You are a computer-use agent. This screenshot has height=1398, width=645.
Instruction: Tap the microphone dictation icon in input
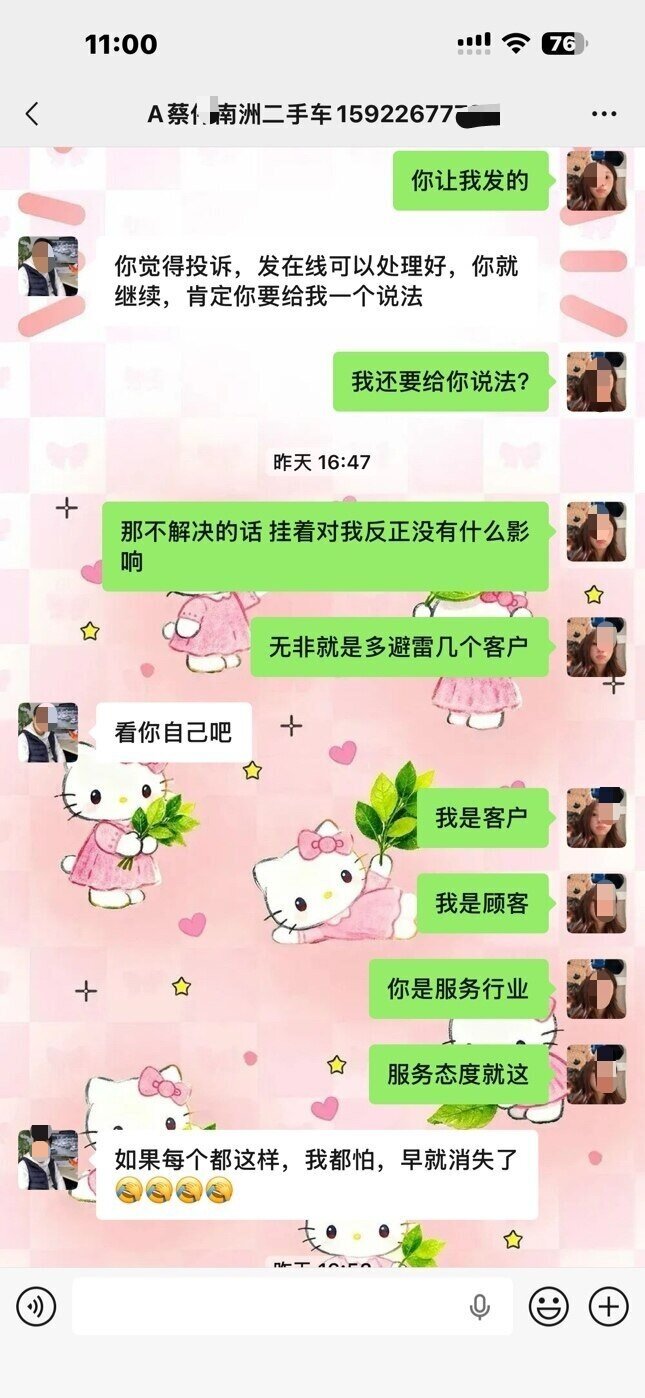coord(480,1306)
